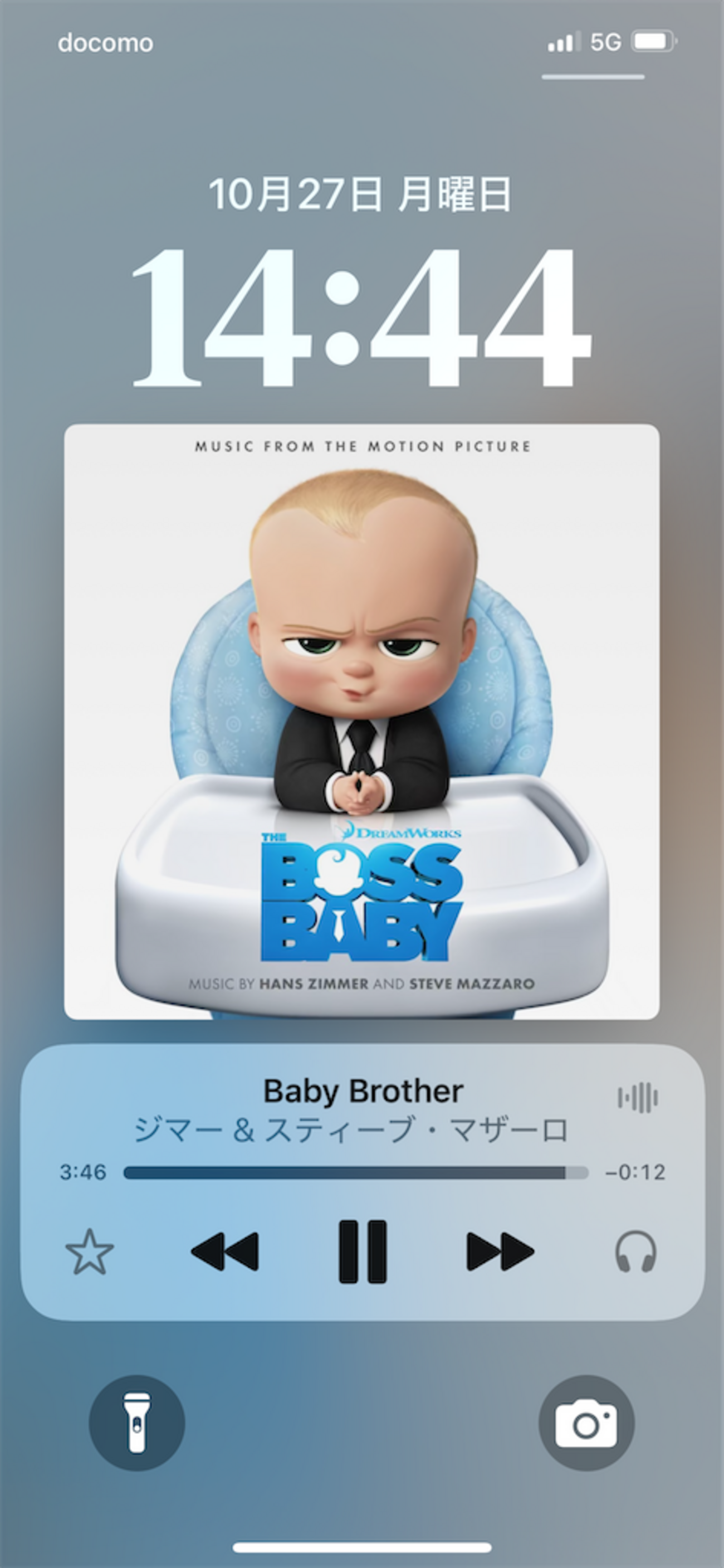Open the camera from lock screen
The width and height of the screenshot is (724, 1568).
586,1424
